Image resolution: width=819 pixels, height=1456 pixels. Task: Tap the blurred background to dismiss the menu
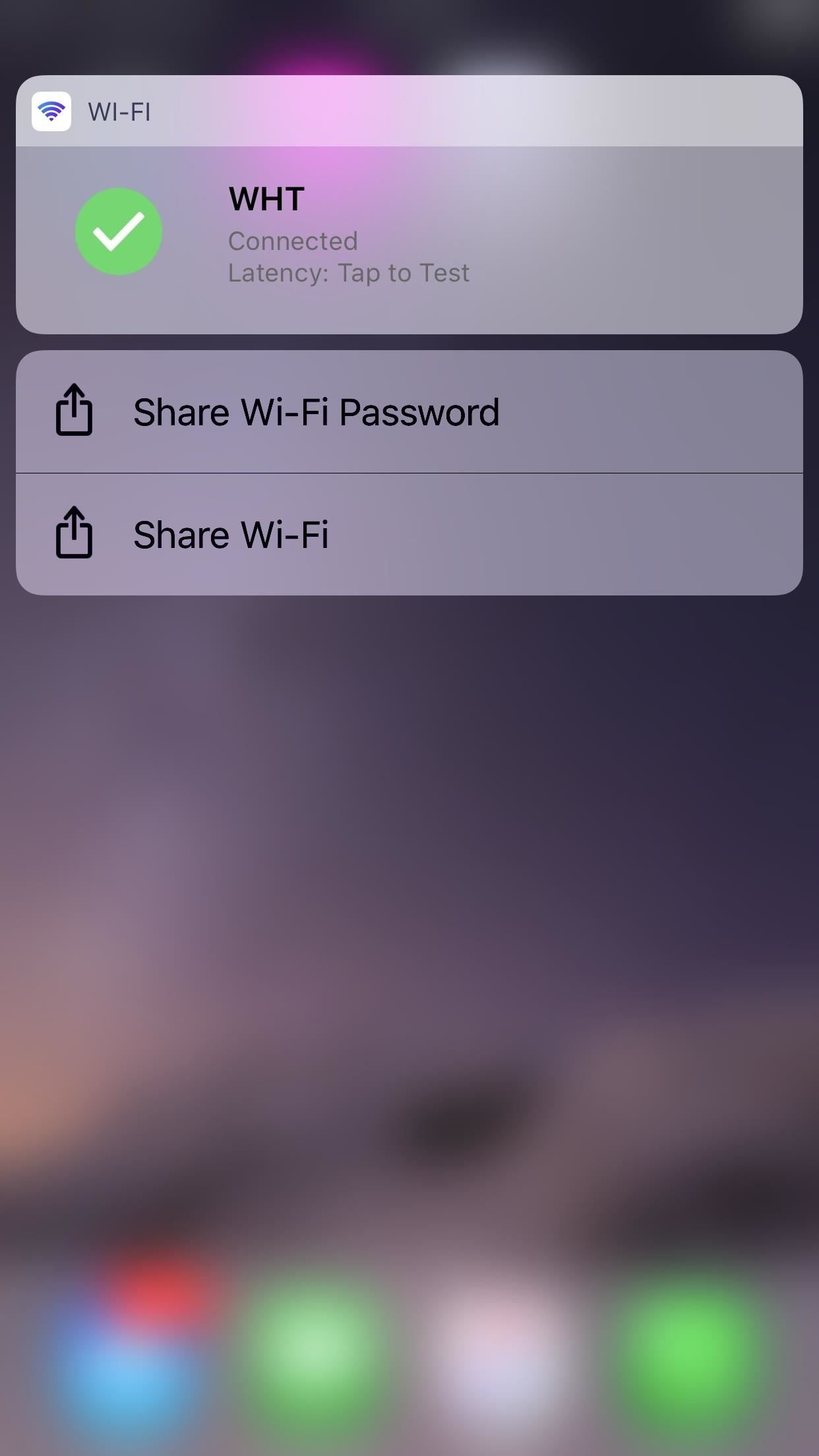[x=409, y=923]
